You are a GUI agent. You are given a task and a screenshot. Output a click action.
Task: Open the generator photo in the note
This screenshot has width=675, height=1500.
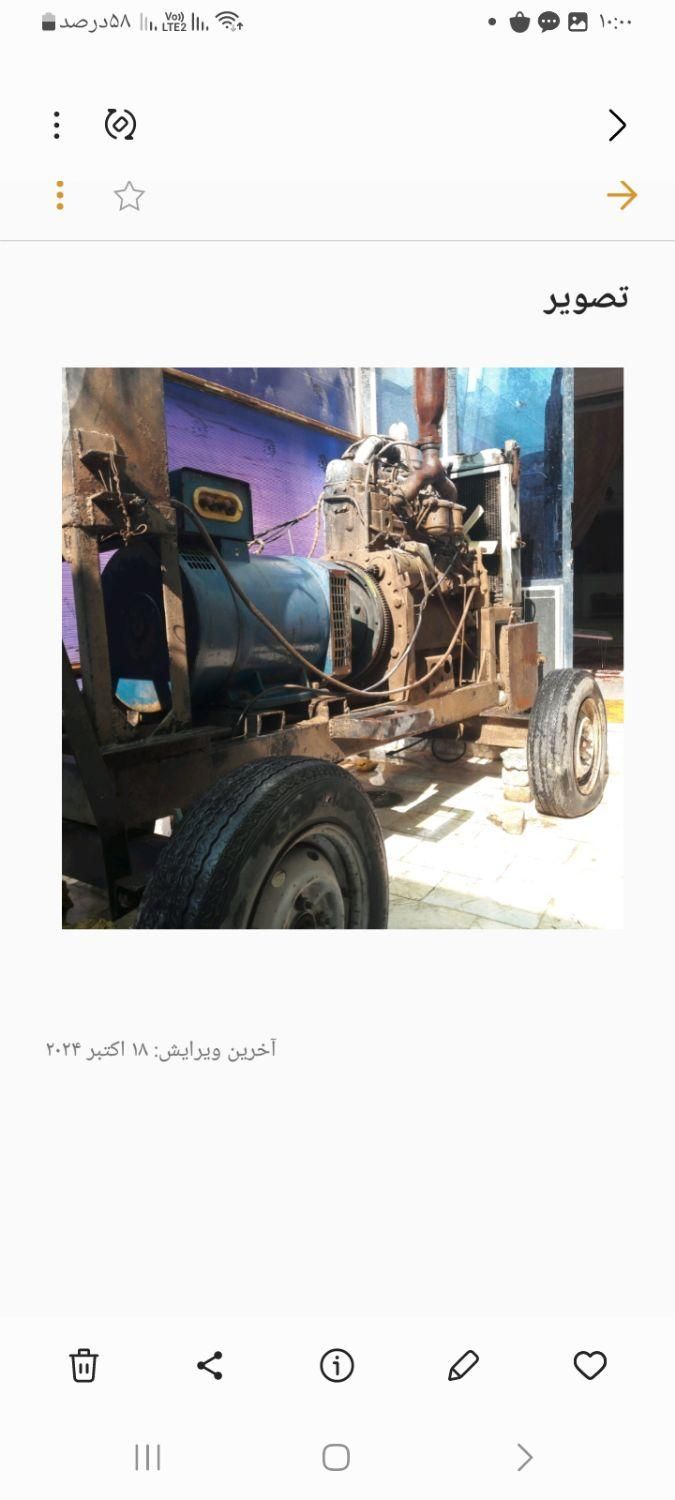click(342, 648)
